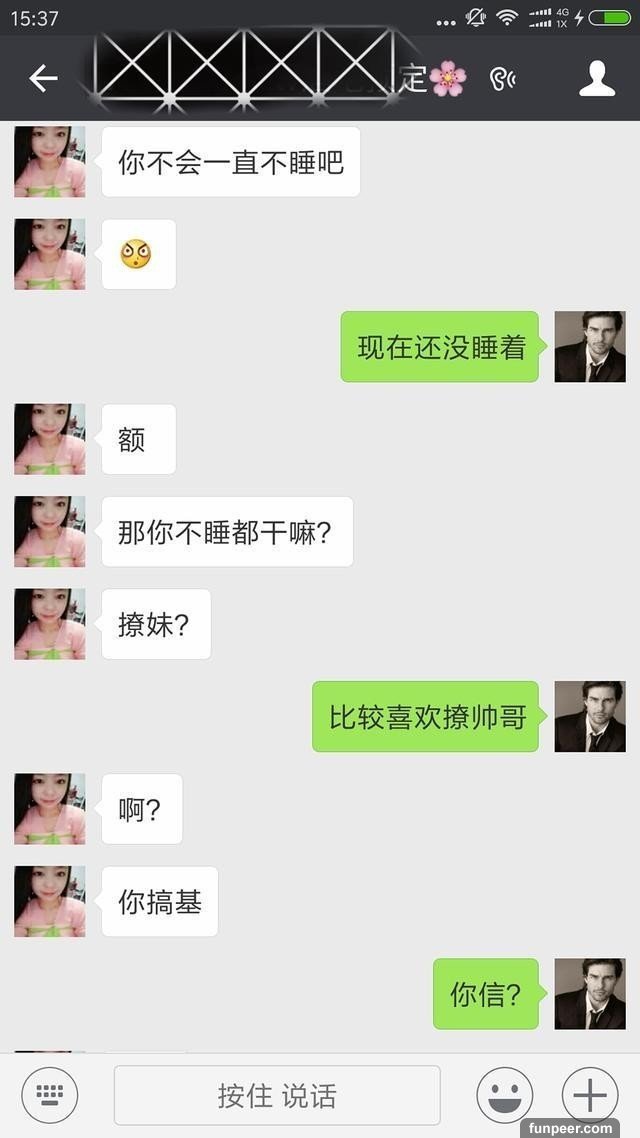Open the plus attachments menu
The image size is (640, 1138).
point(590,1096)
